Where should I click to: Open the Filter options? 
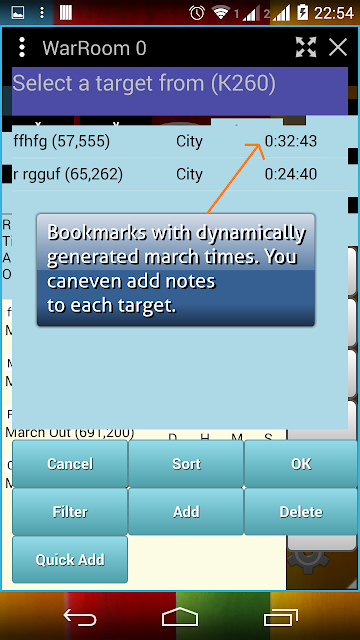[x=70, y=511]
